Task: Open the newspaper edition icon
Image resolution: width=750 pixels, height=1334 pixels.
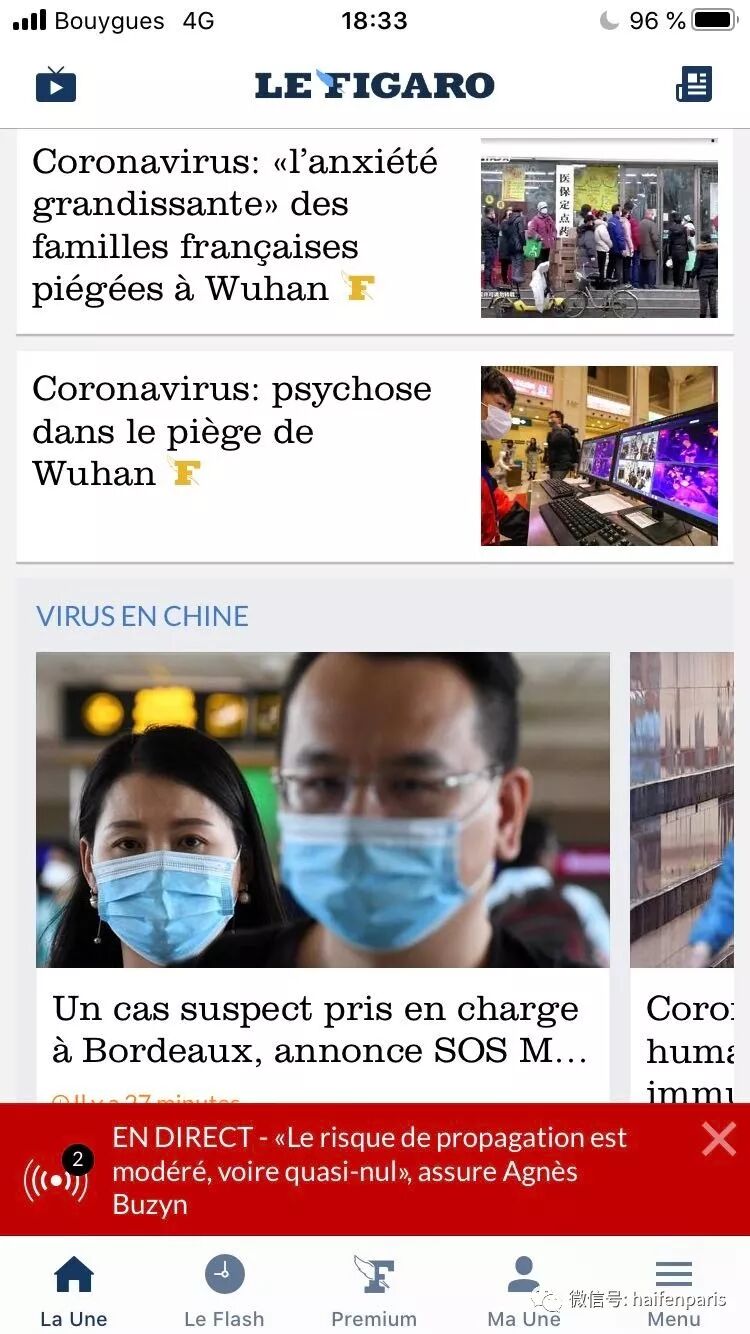Action: click(x=694, y=85)
